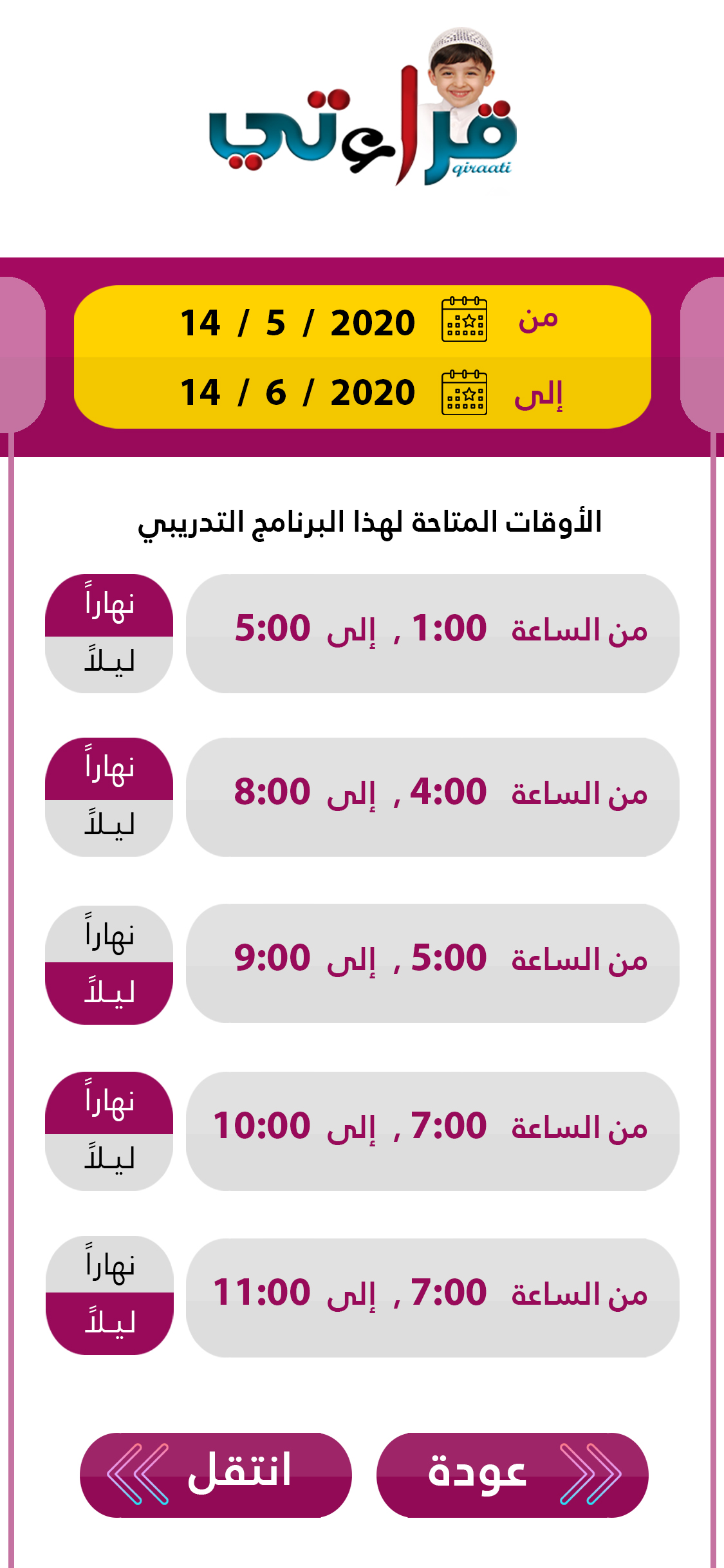Edit the start date 14 / 5 / 2020
The image size is (724, 1568).
coord(297,322)
